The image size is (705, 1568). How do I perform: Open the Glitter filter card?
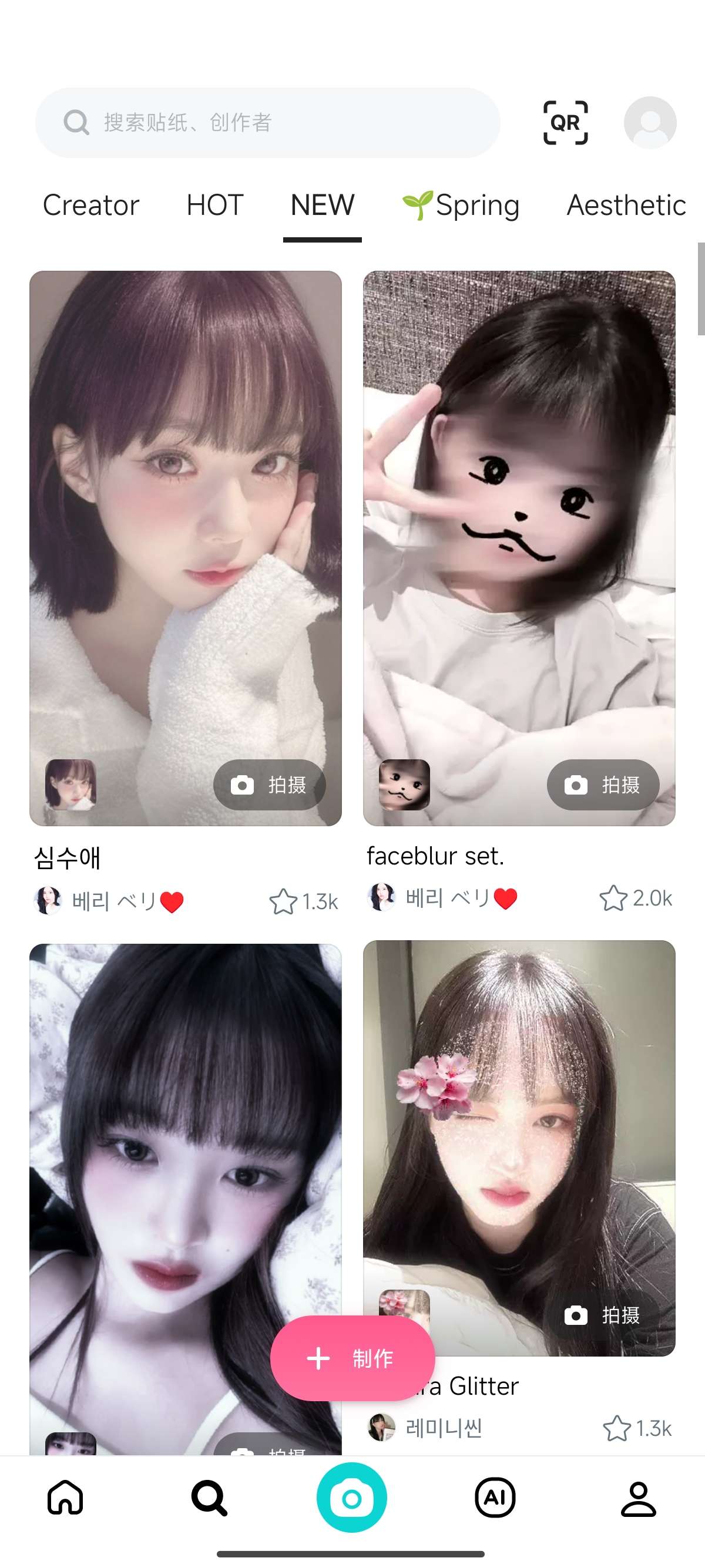point(519,1126)
